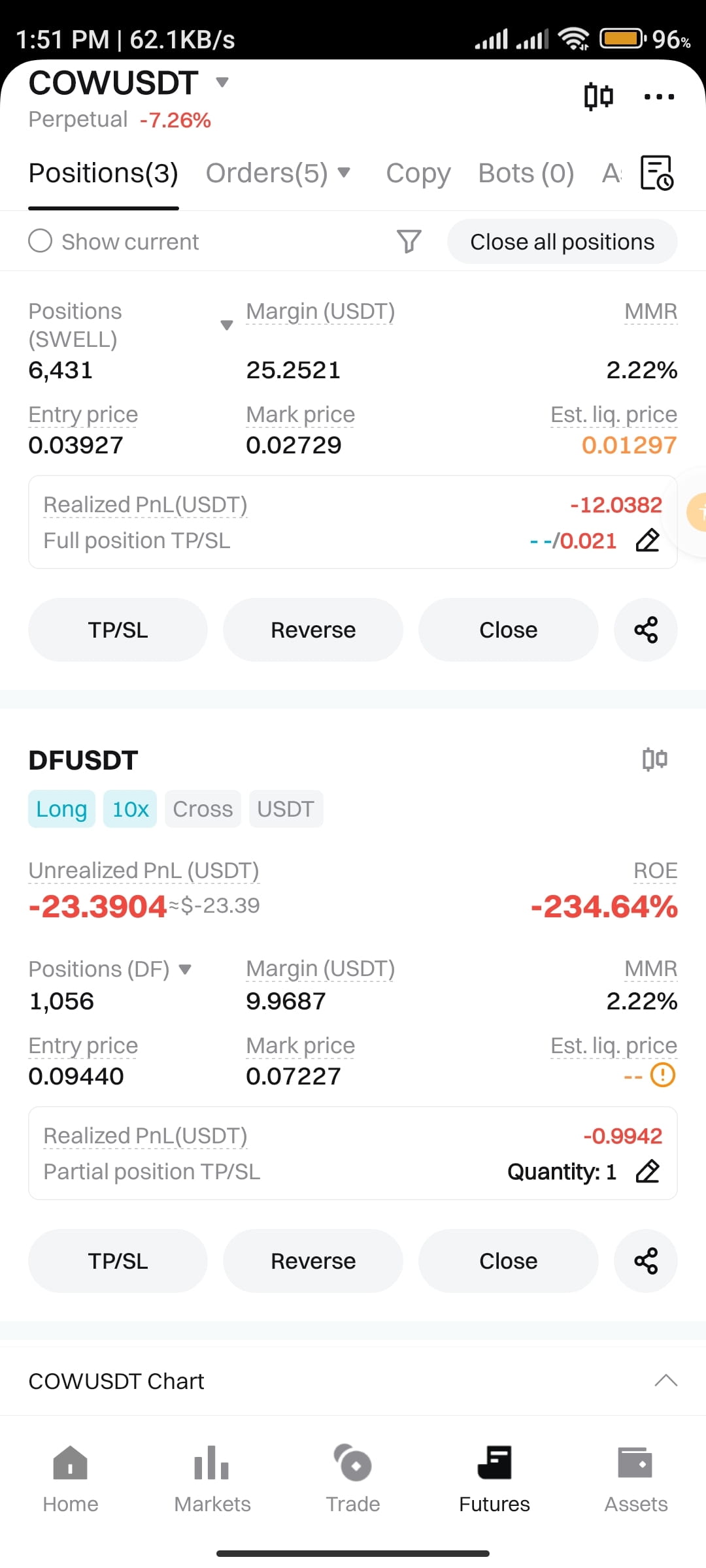The image size is (706, 1568).
Task: Open the order history icon
Action: pos(657,173)
